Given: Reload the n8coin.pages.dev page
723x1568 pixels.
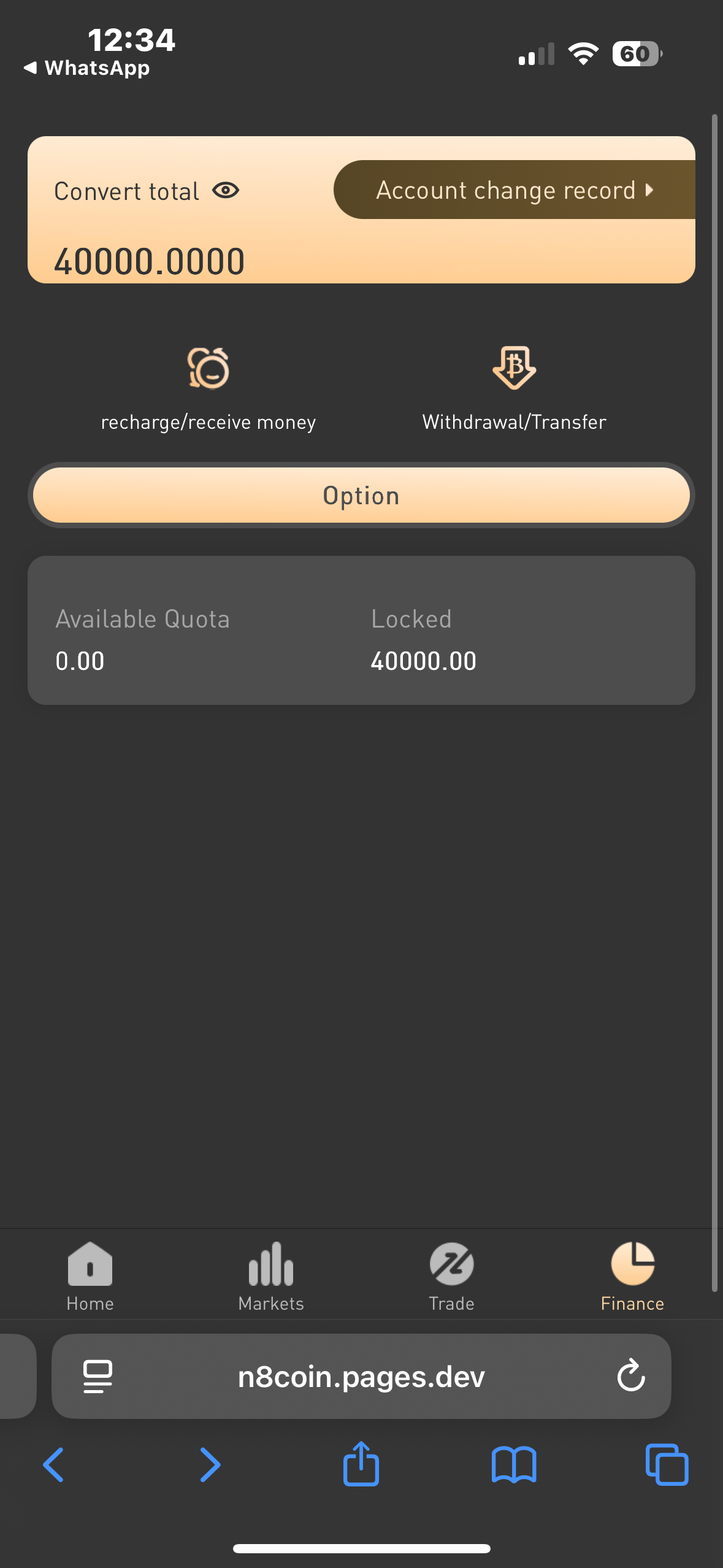Looking at the screenshot, I should (631, 1376).
